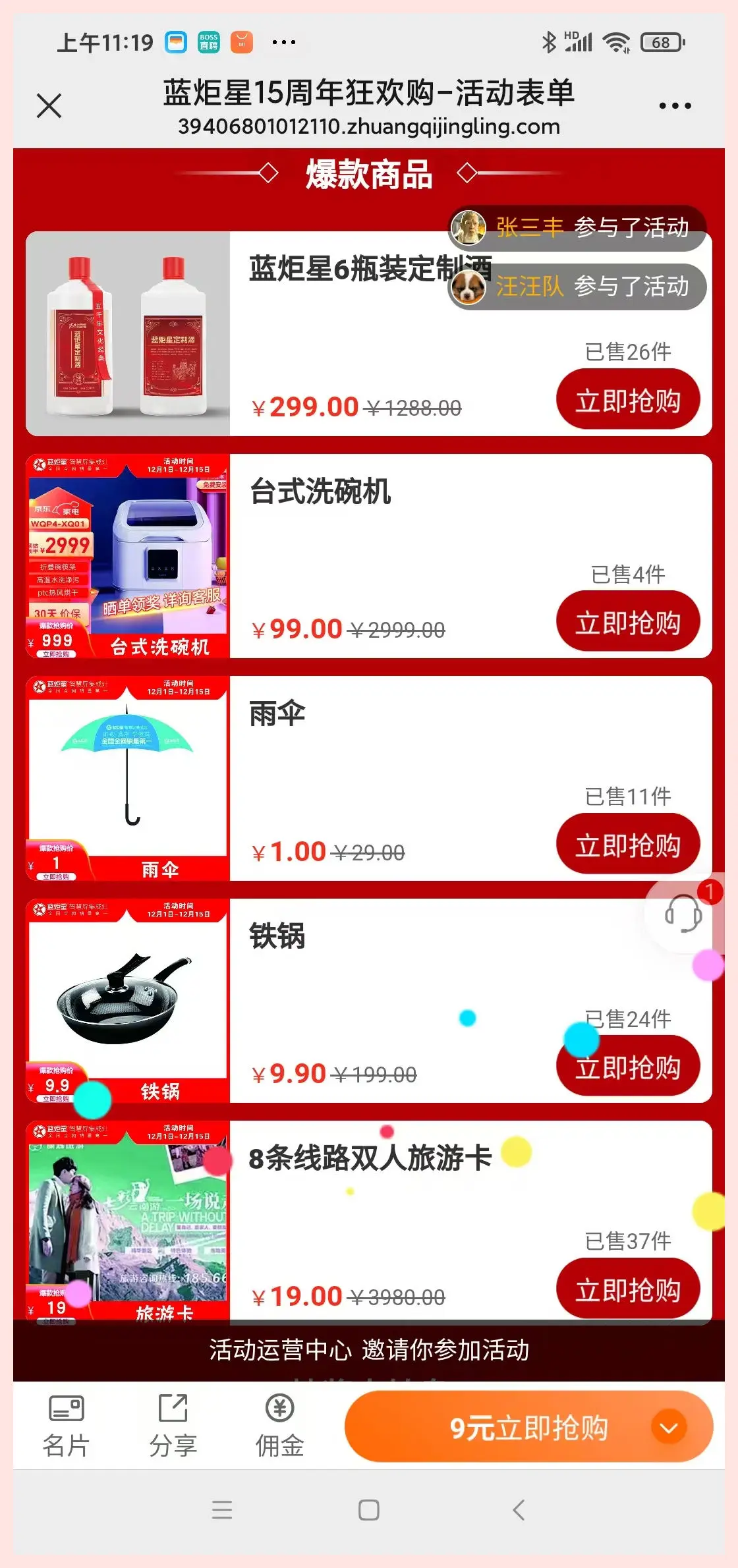View the 旅游卡 product image
Screen dimensions: 738x1568
pos(128,1223)
